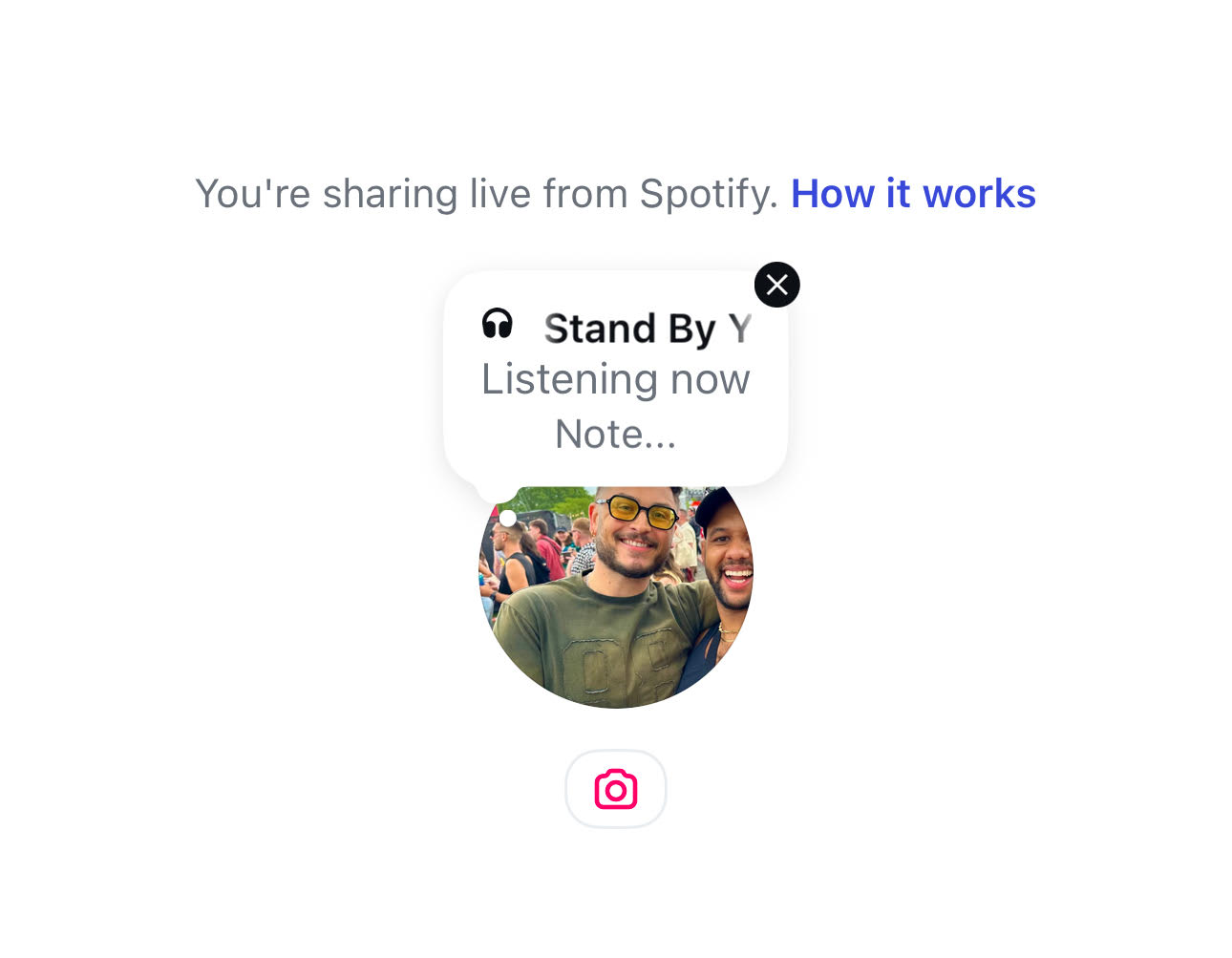1232x958 pixels.
Task: Tap the Note text field to write
Action: tap(615, 435)
